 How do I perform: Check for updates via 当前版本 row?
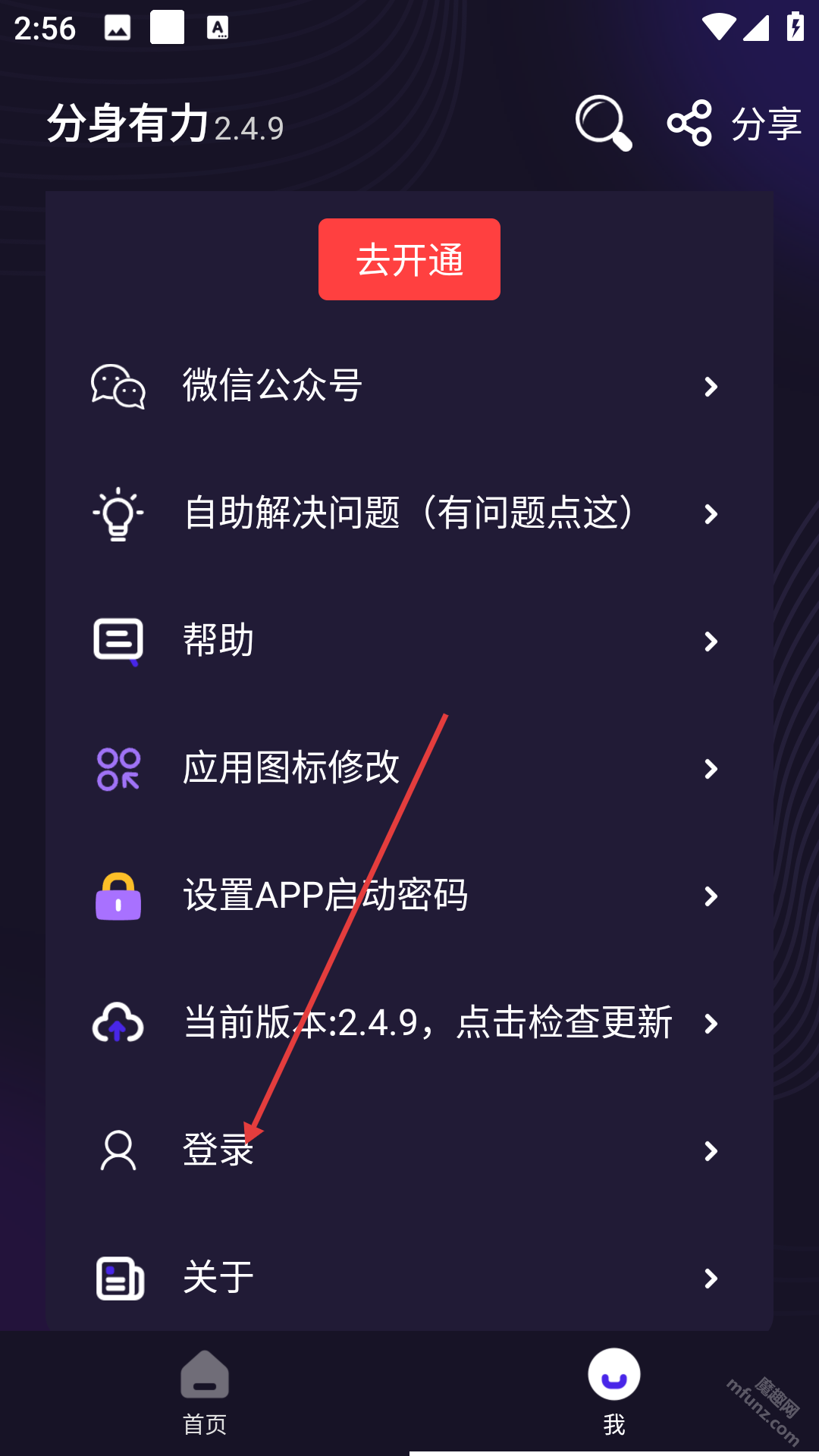point(409,1024)
